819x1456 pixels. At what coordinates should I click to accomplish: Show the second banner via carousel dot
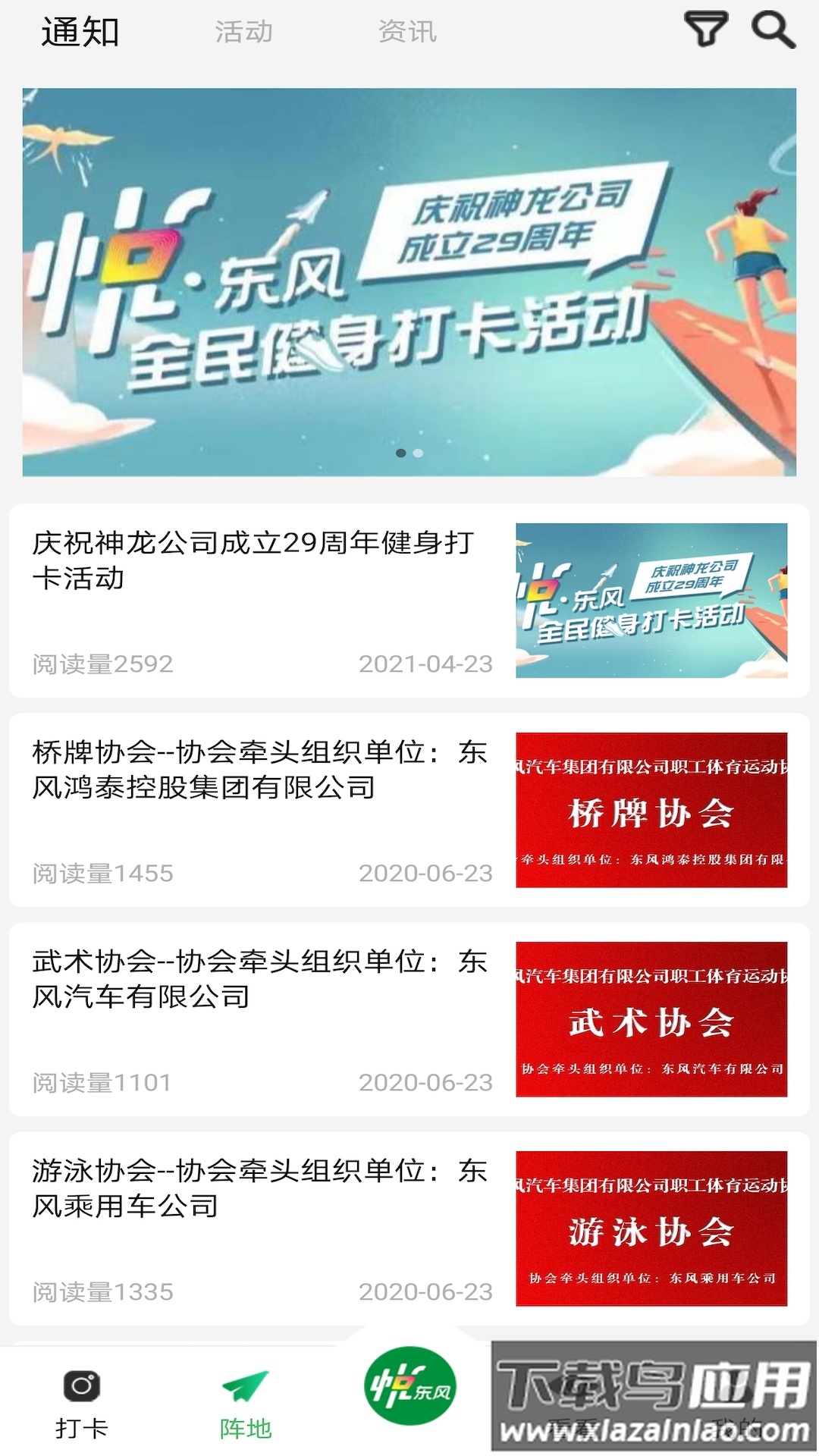(x=419, y=453)
